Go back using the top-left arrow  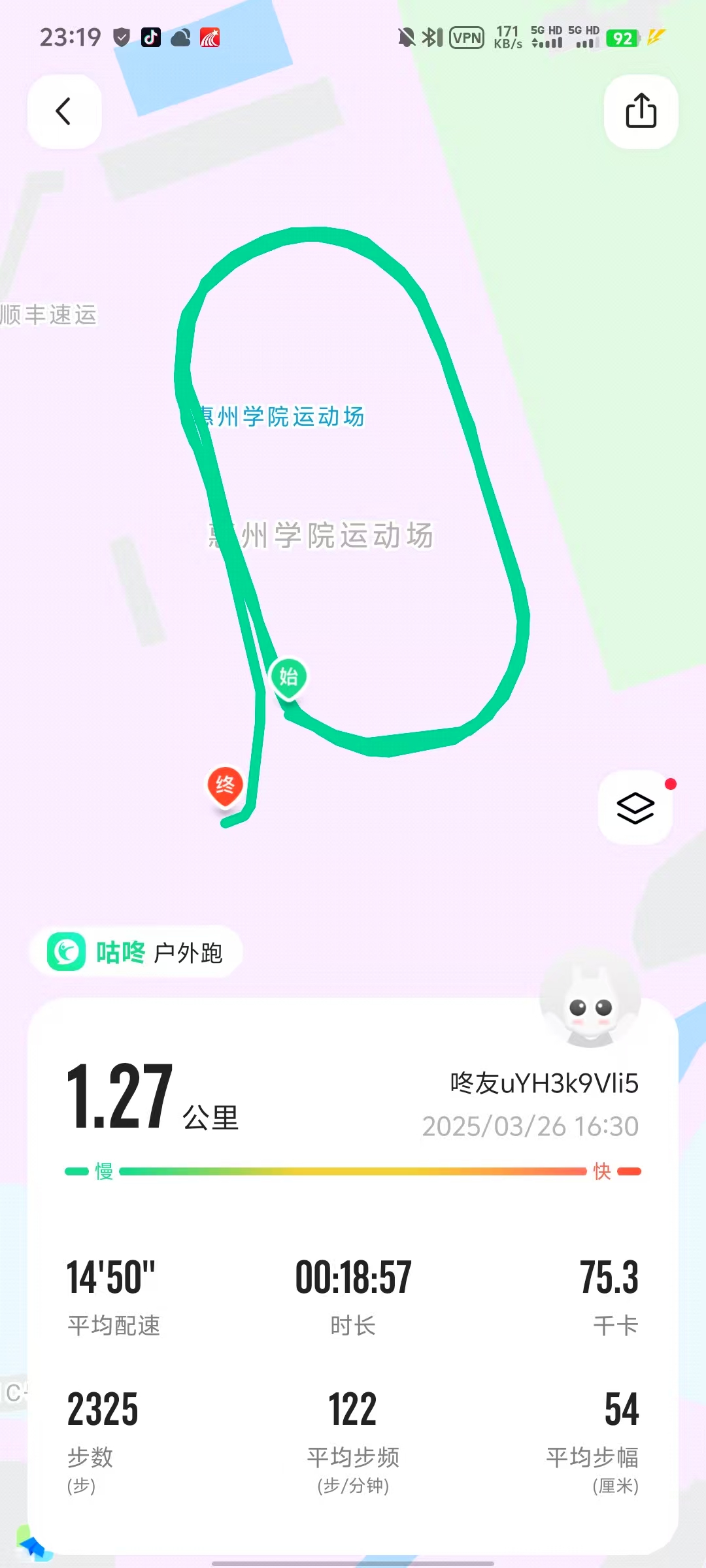pyautogui.click(x=64, y=111)
